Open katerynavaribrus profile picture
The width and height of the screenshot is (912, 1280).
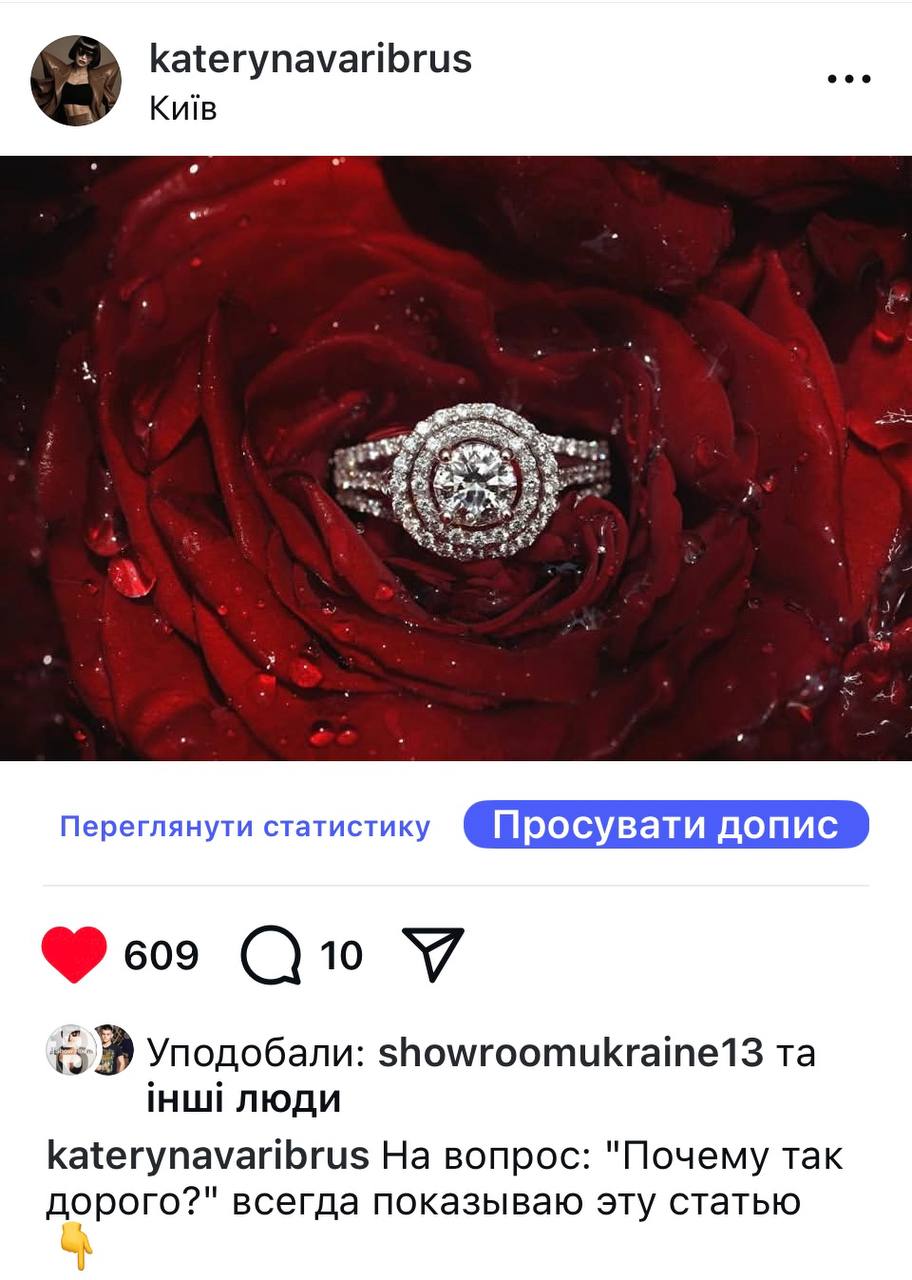pos(76,80)
